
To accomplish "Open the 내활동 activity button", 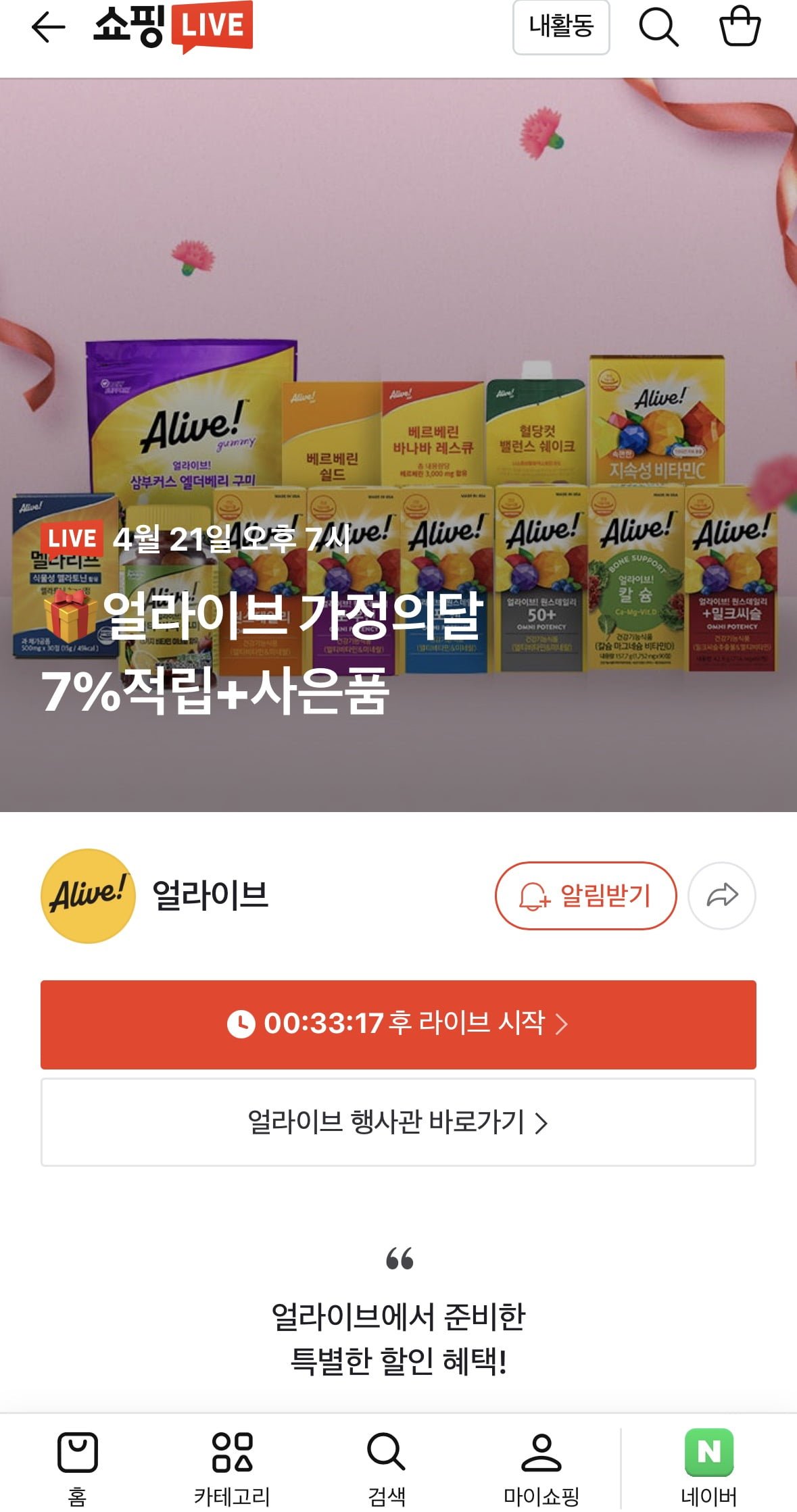I will (561, 28).
